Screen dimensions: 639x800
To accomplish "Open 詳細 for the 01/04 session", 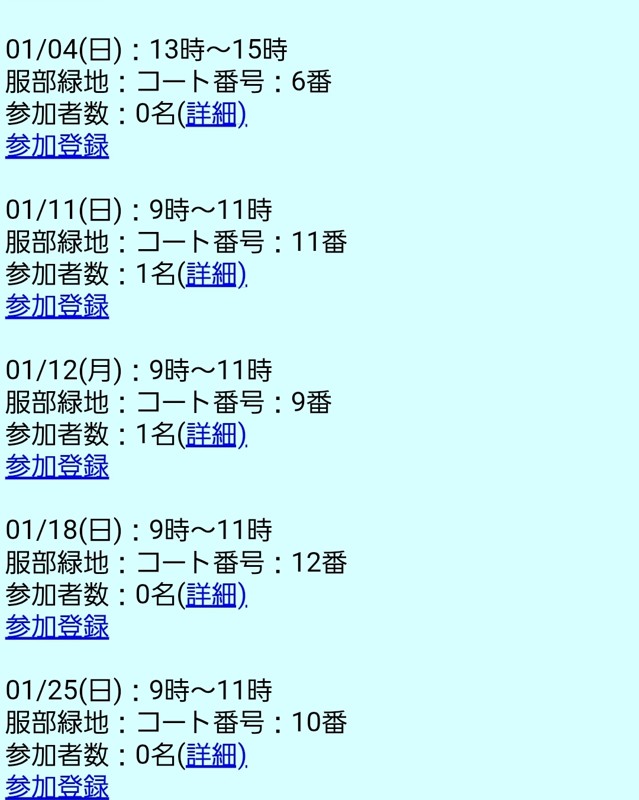I will point(212,114).
